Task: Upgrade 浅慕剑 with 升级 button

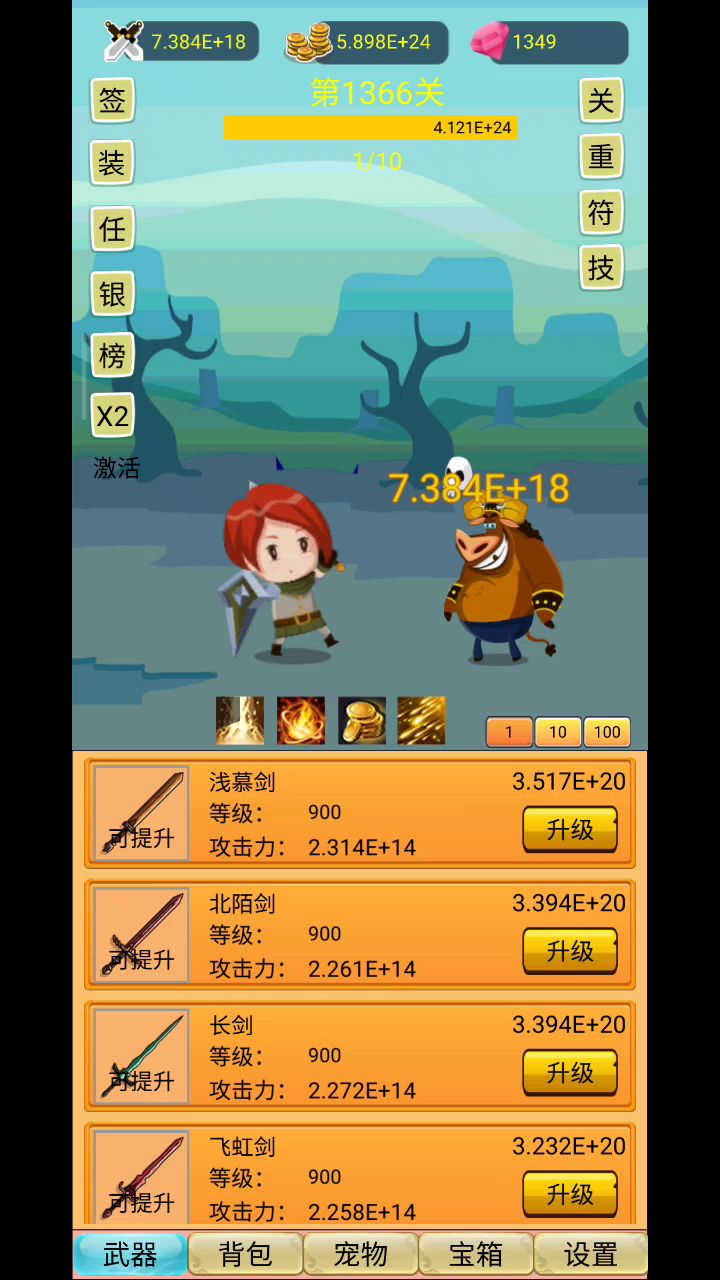Action: 570,829
